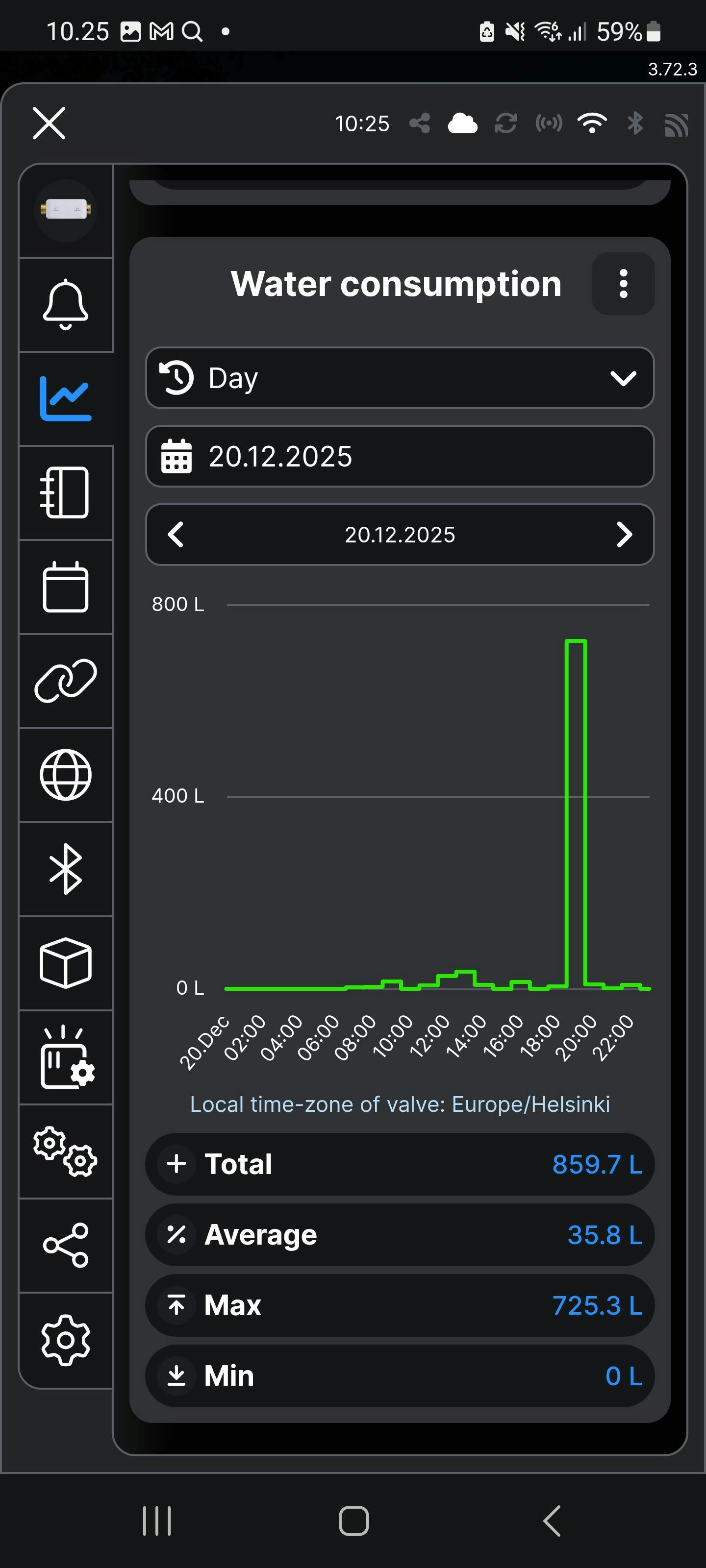
Task: Open the cube box tab
Action: point(66,962)
